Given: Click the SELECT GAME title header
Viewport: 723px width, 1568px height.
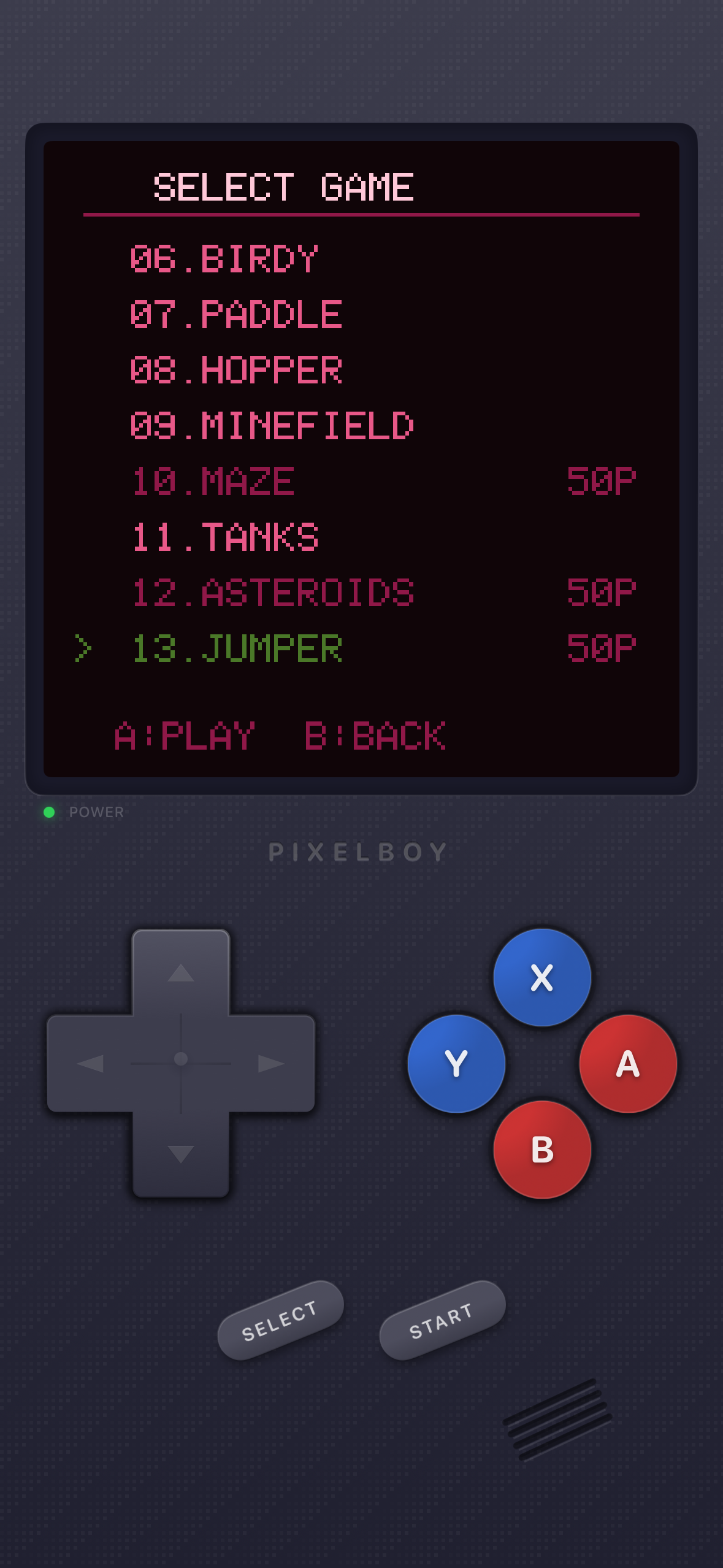Looking at the screenshot, I should 285,186.
